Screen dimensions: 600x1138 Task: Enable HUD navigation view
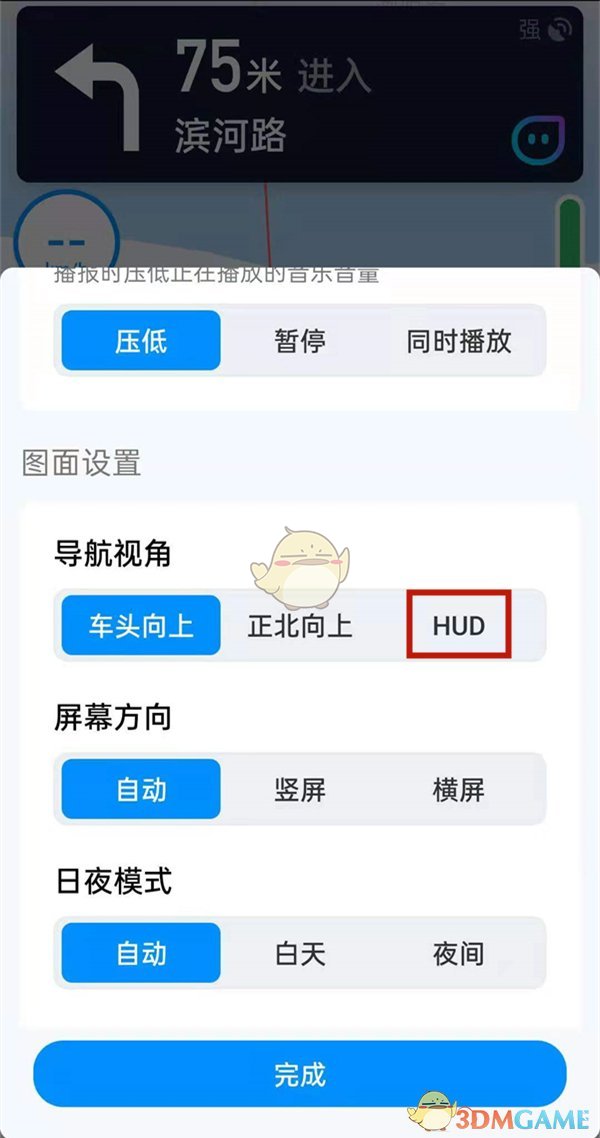click(x=459, y=626)
